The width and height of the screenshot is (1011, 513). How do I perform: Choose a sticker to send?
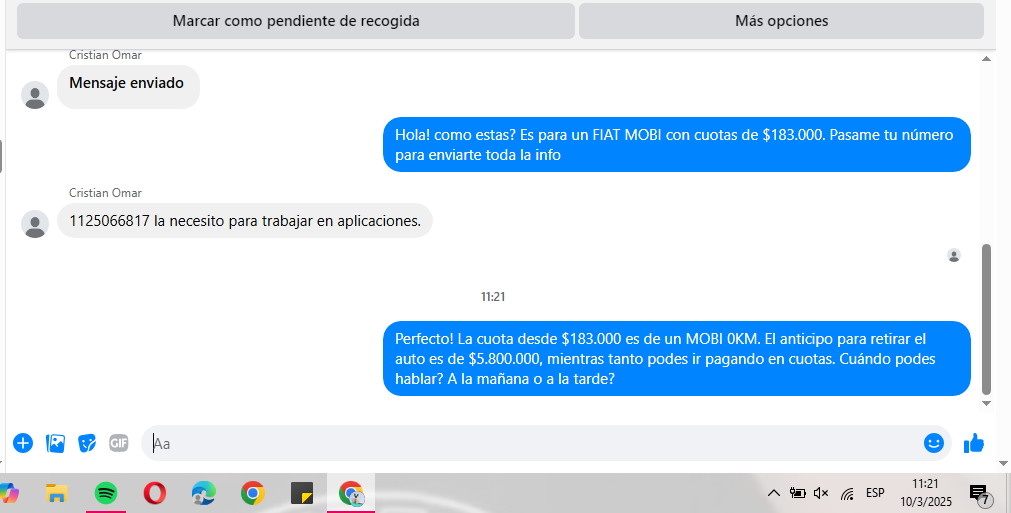click(x=87, y=443)
